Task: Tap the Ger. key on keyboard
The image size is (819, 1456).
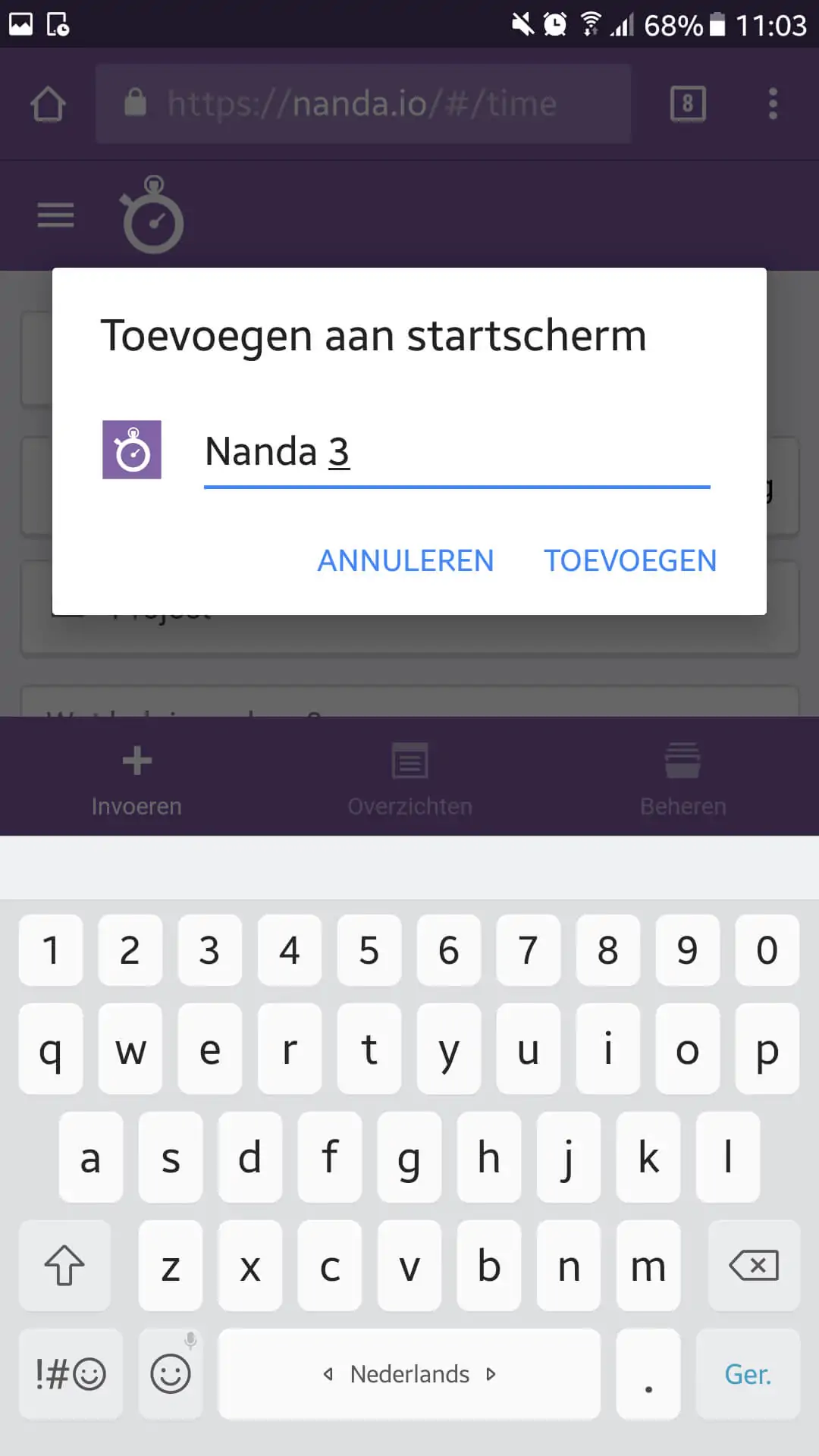Action: (748, 1374)
